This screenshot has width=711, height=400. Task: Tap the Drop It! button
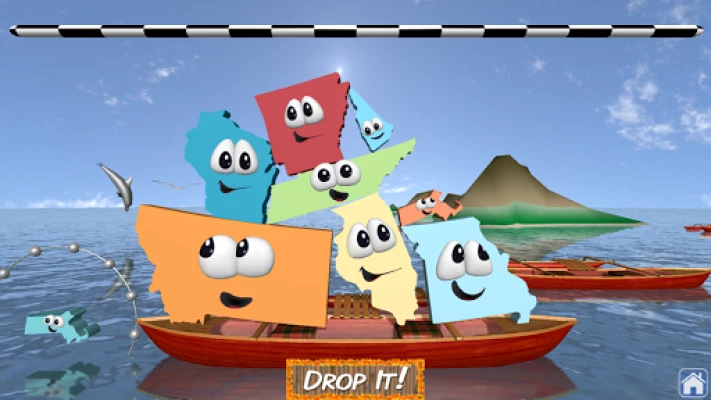click(355, 379)
